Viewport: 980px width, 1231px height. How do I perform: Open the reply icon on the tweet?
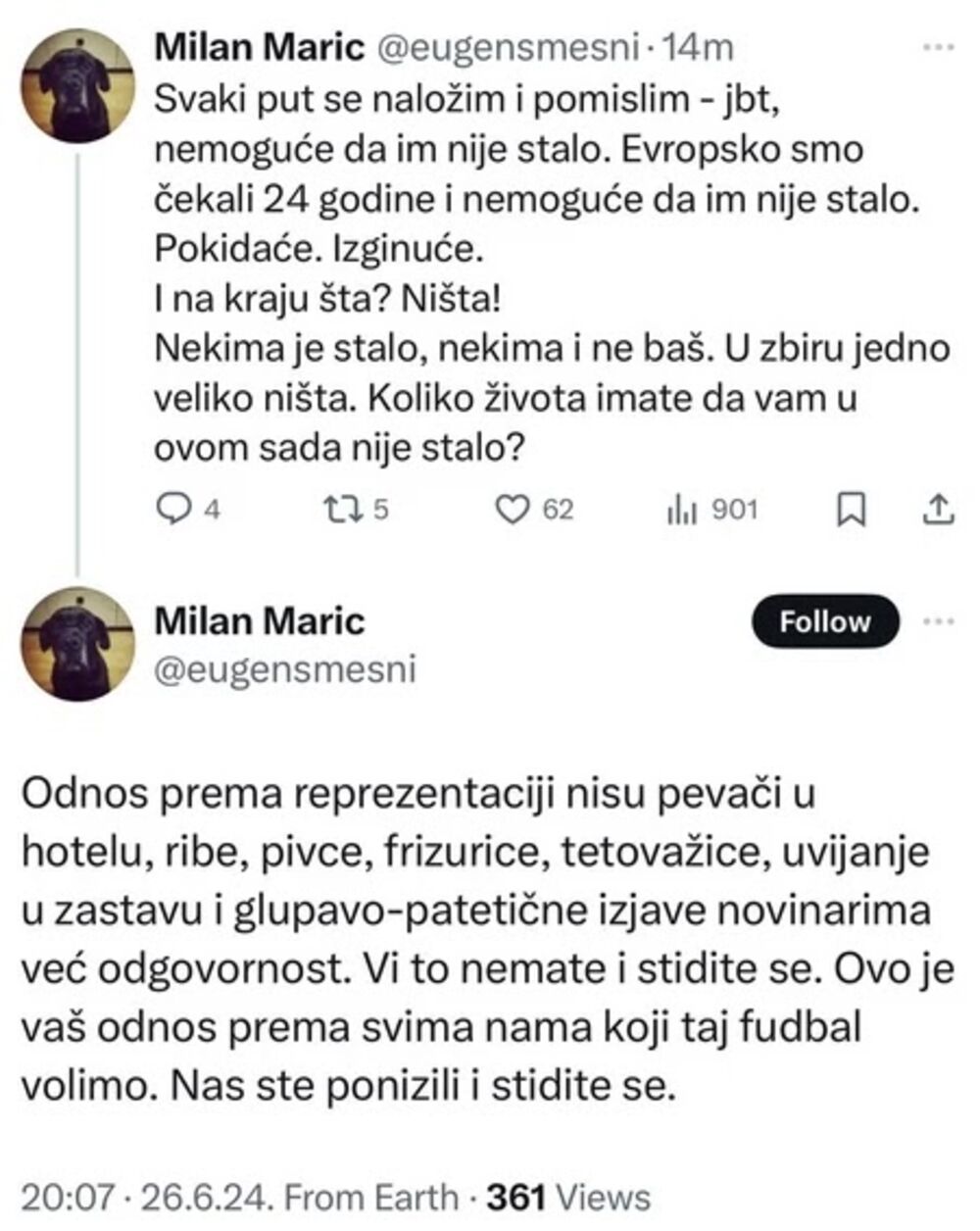(174, 508)
